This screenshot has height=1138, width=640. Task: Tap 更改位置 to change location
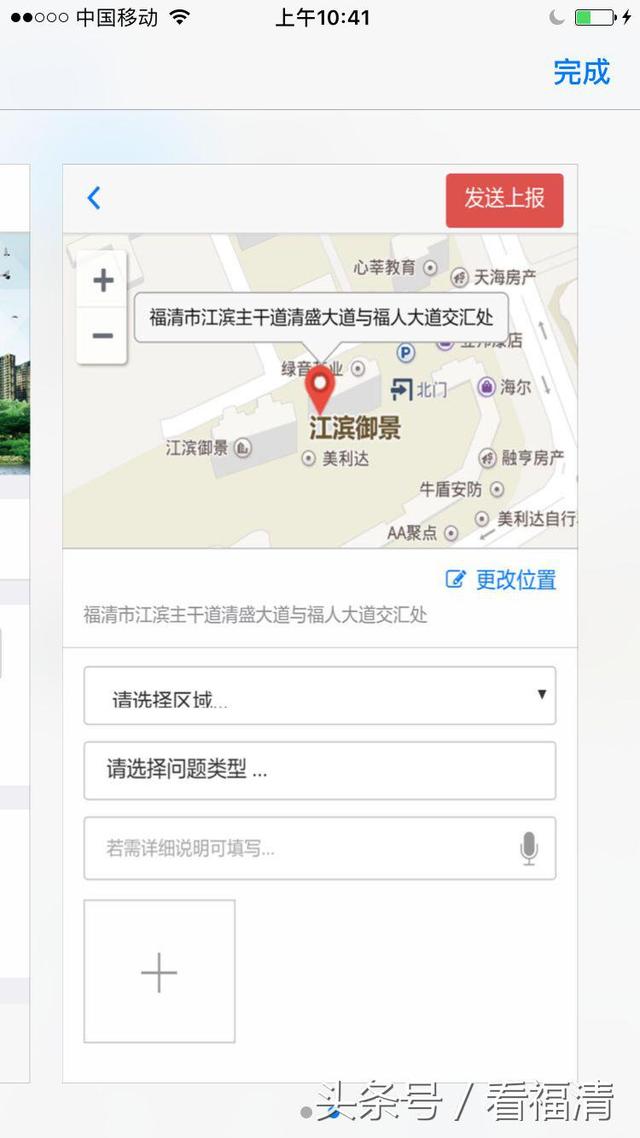click(501, 580)
